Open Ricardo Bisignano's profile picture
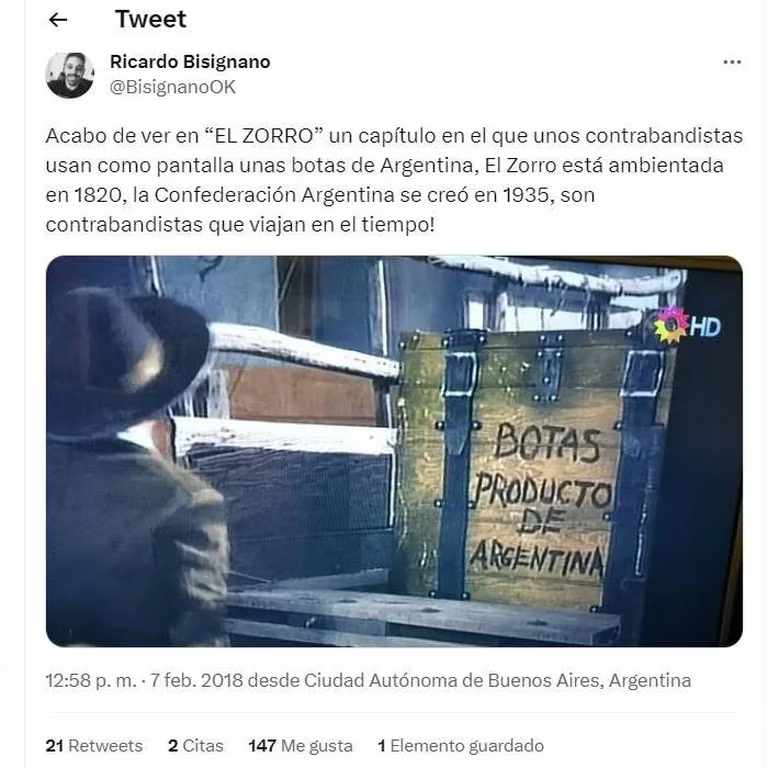 (x=70, y=75)
